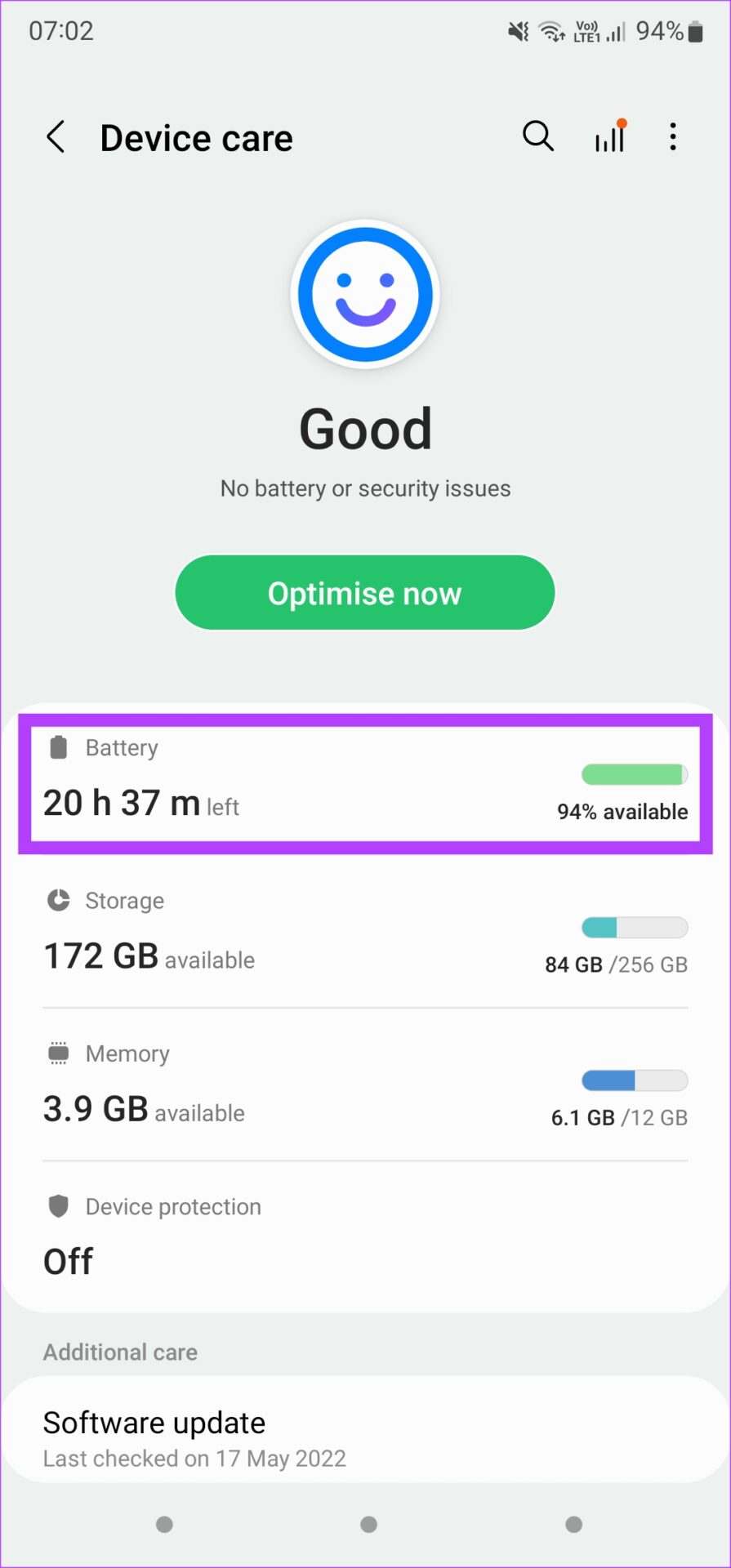
Task: Open the Battery details row
Action: tap(365, 783)
